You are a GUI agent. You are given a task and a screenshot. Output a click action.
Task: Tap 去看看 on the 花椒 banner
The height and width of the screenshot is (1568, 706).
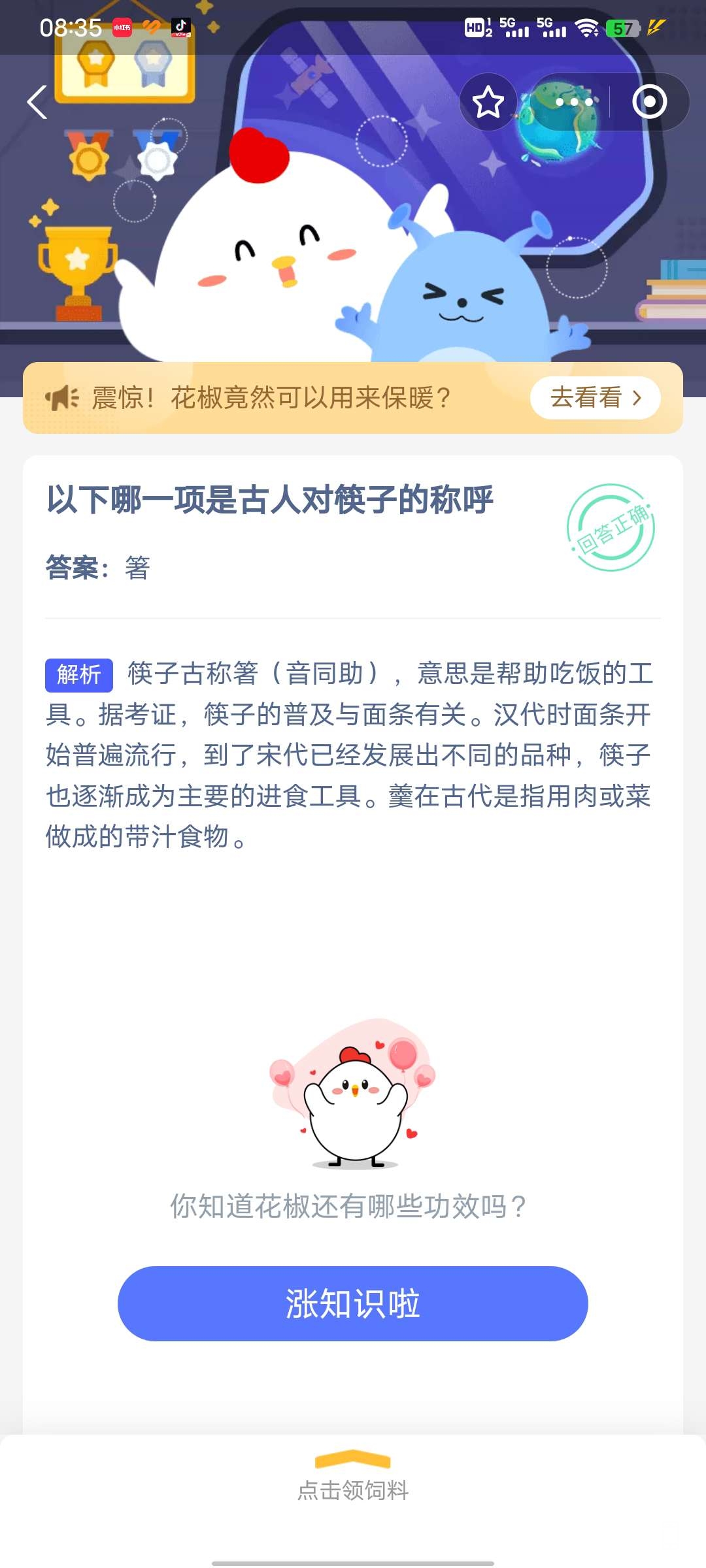[x=595, y=397]
